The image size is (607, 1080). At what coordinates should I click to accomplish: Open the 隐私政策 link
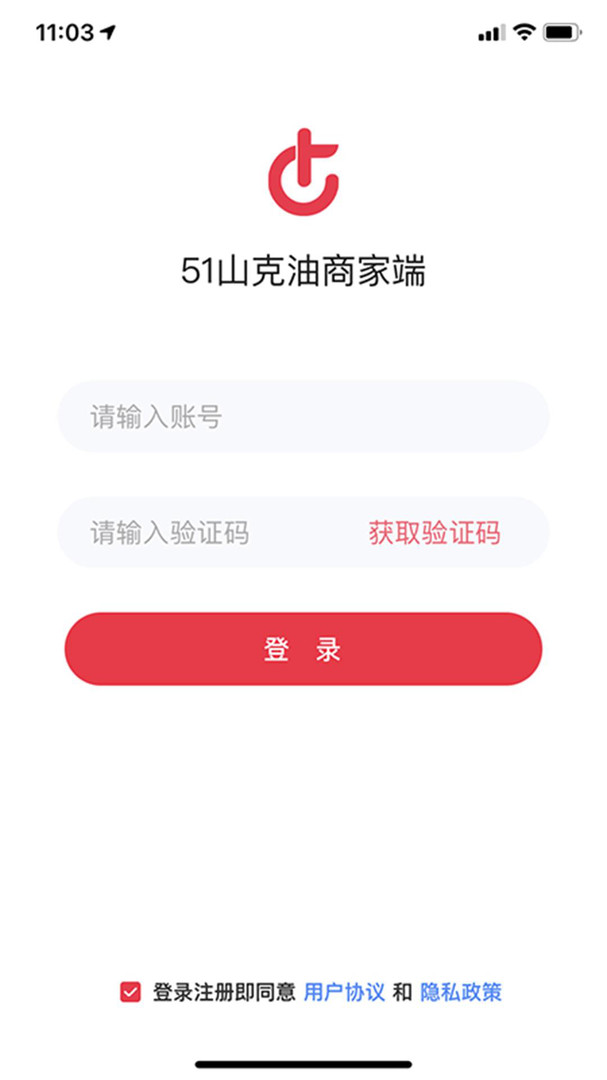click(461, 992)
